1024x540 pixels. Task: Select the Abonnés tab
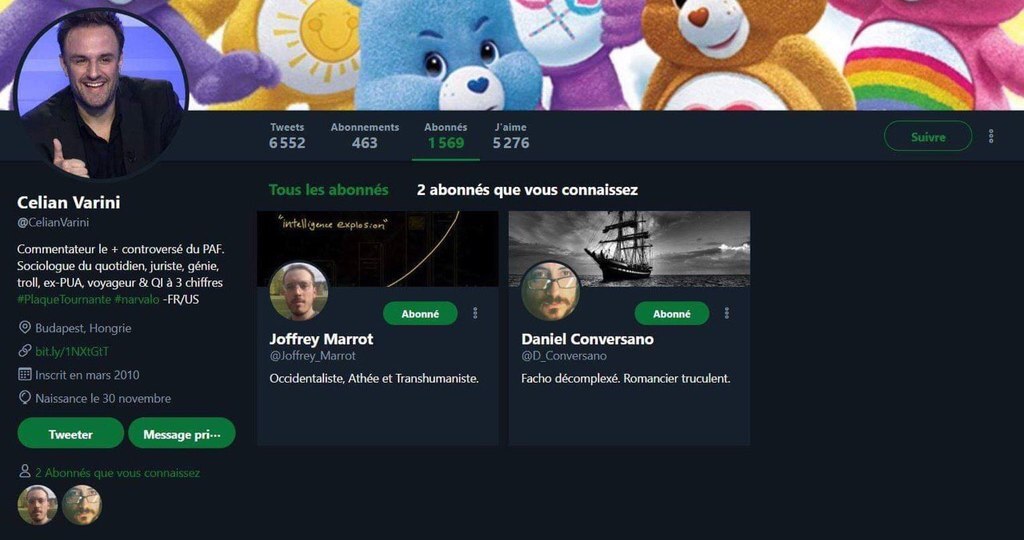(x=445, y=136)
